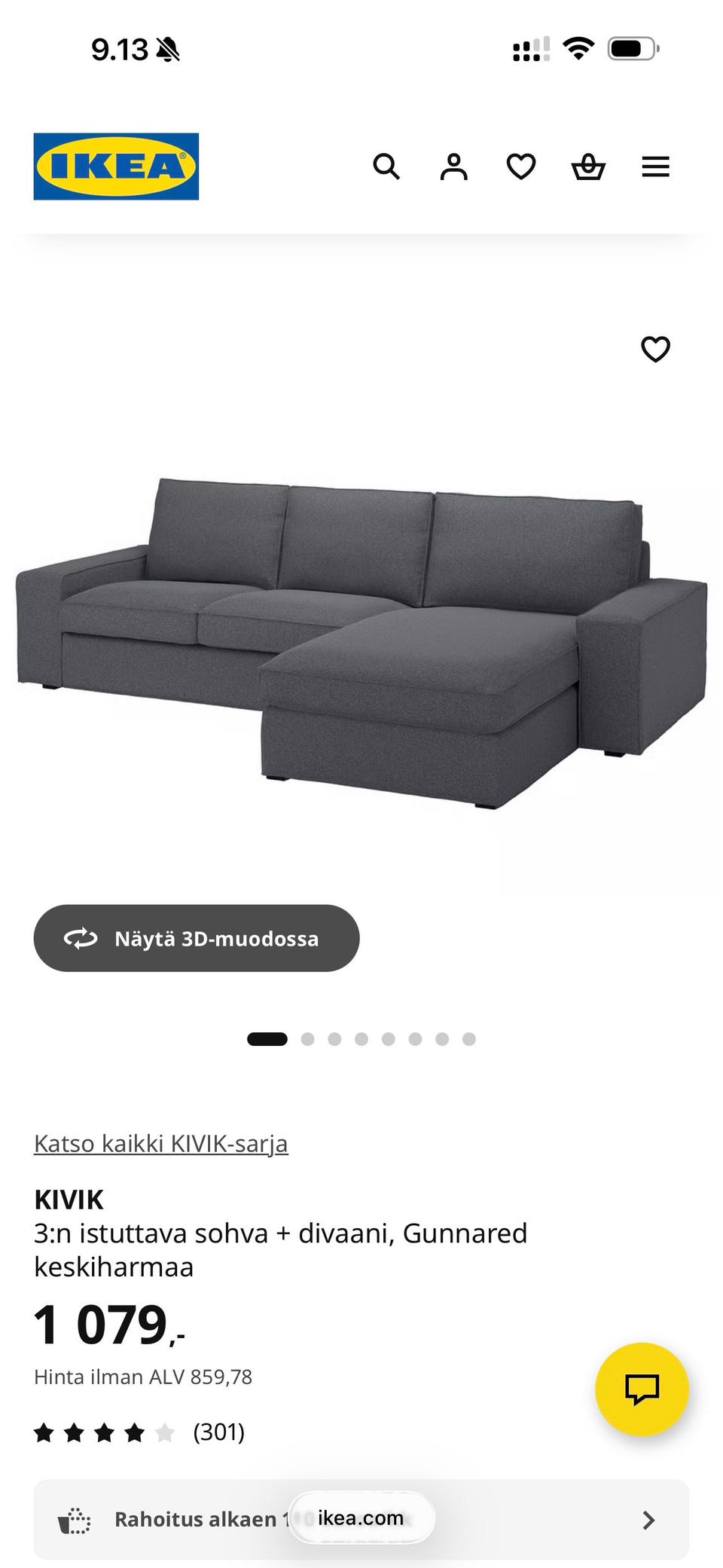Tap the IKEA logo

coord(116,166)
